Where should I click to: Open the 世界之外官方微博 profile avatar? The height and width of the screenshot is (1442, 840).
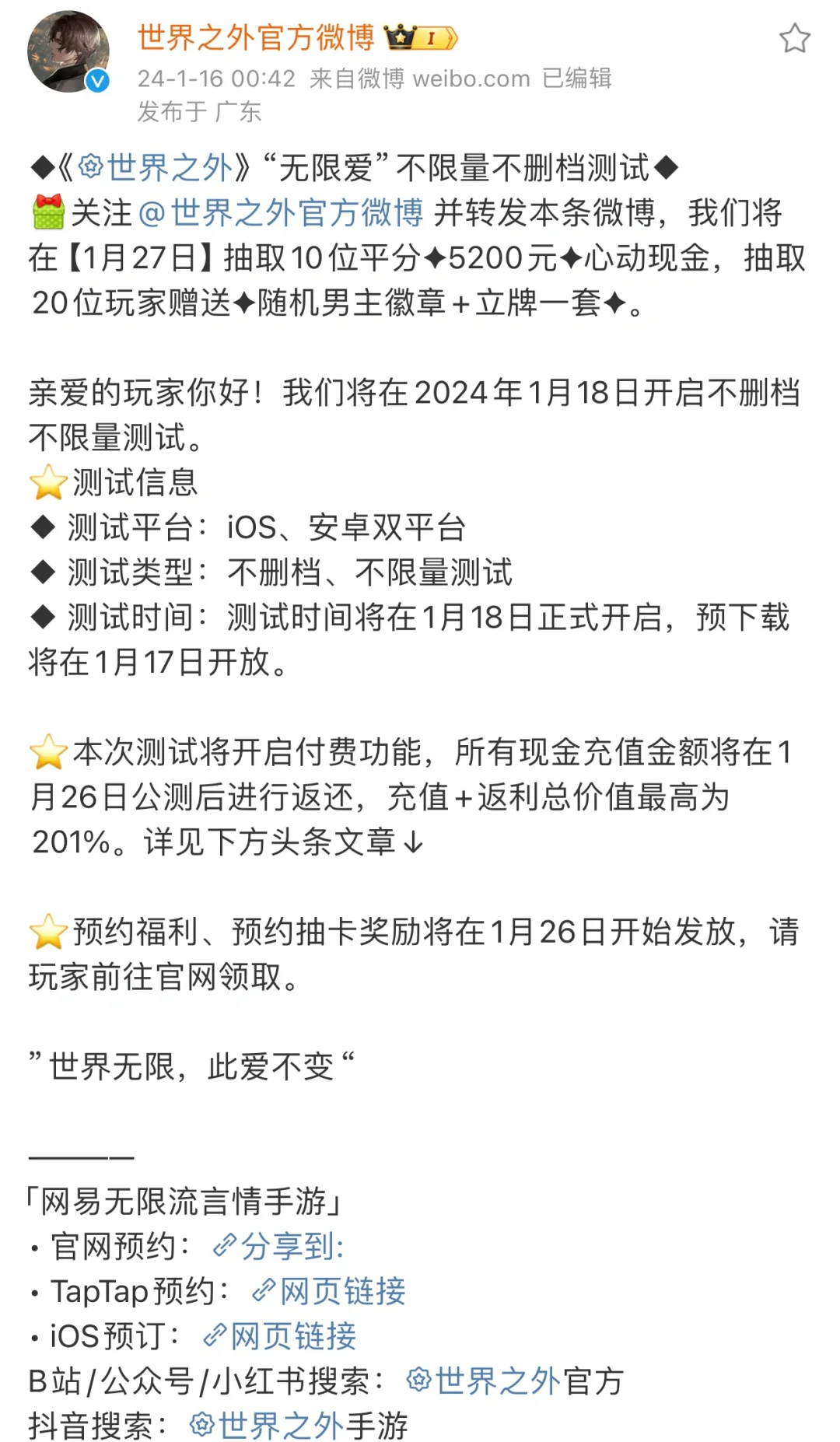pyautogui.click(x=68, y=52)
